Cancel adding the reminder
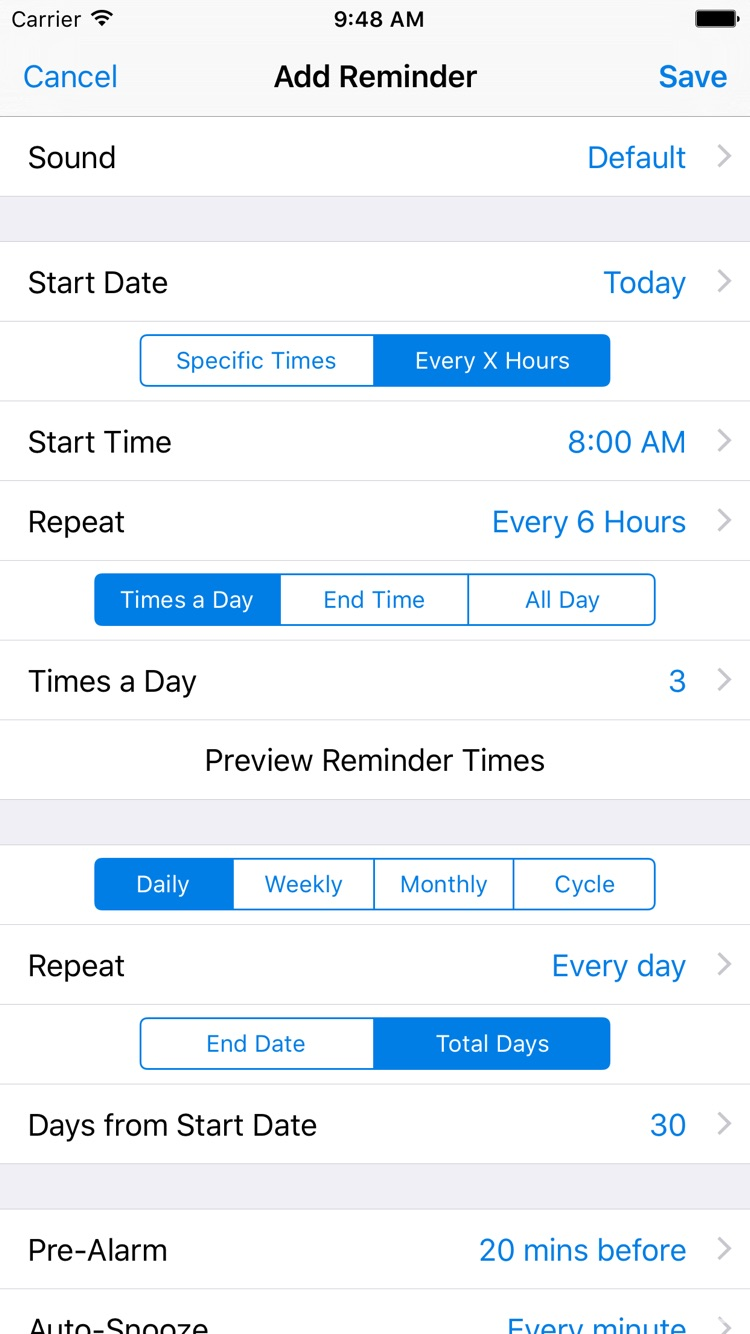The height and width of the screenshot is (1334, 750). coord(69,76)
